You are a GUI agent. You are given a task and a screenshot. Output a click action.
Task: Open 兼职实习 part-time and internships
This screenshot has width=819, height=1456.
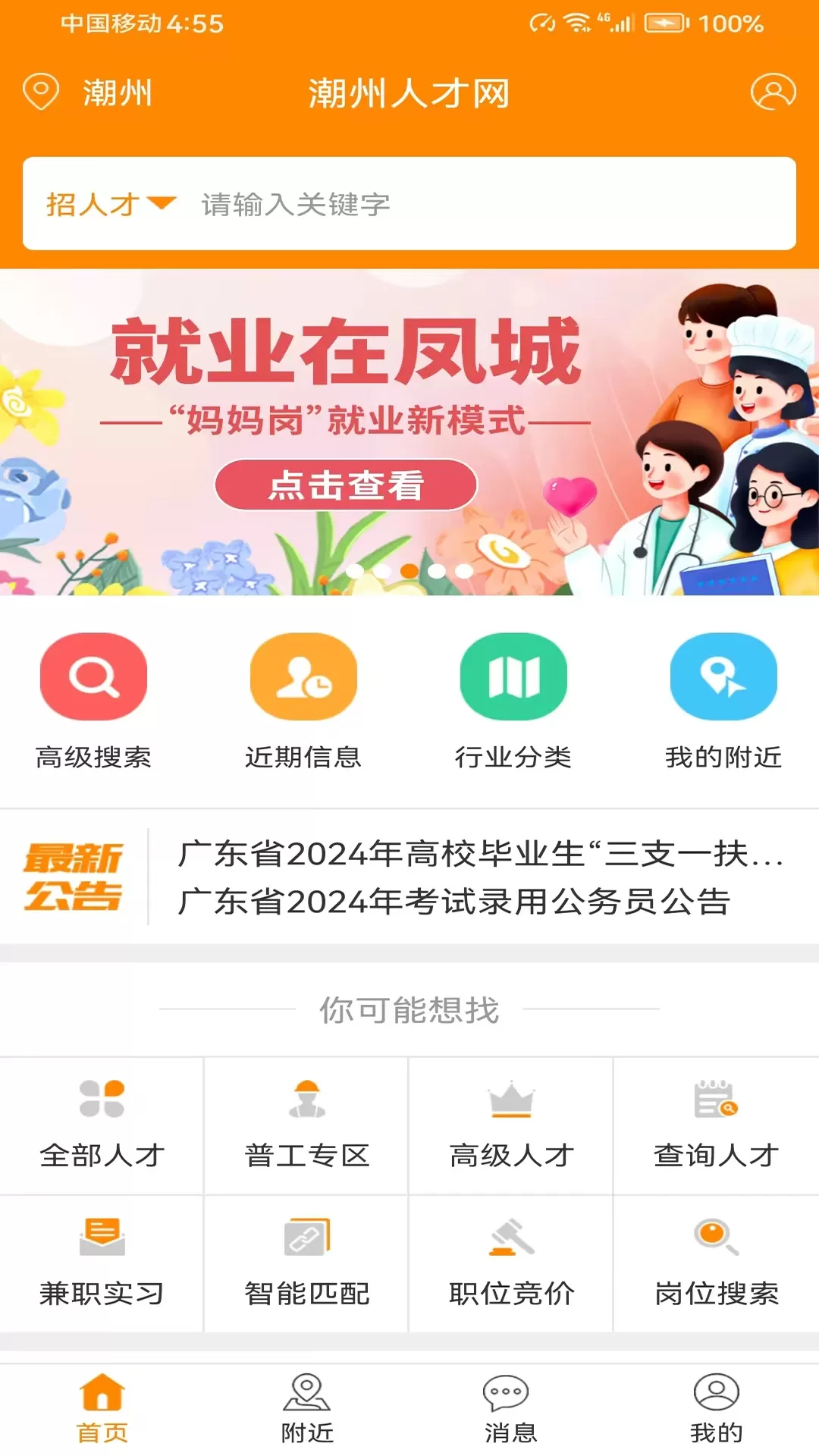[x=102, y=1263]
